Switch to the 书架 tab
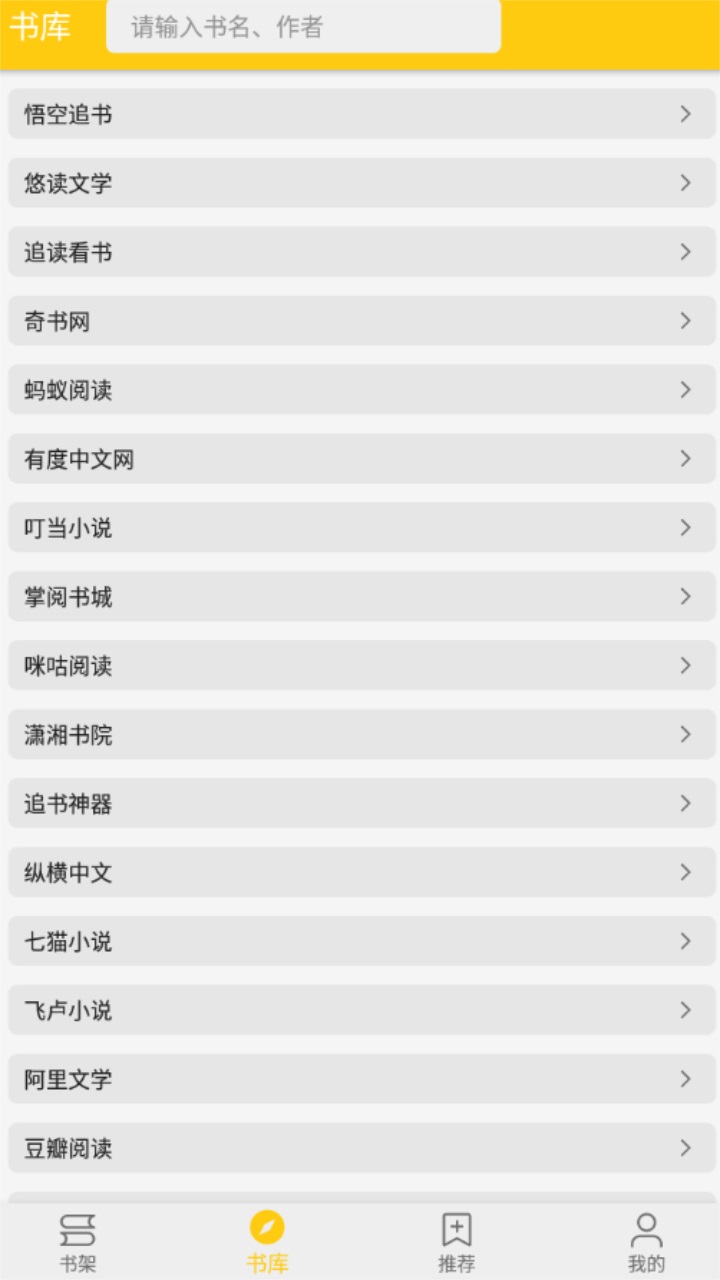 pos(79,1240)
